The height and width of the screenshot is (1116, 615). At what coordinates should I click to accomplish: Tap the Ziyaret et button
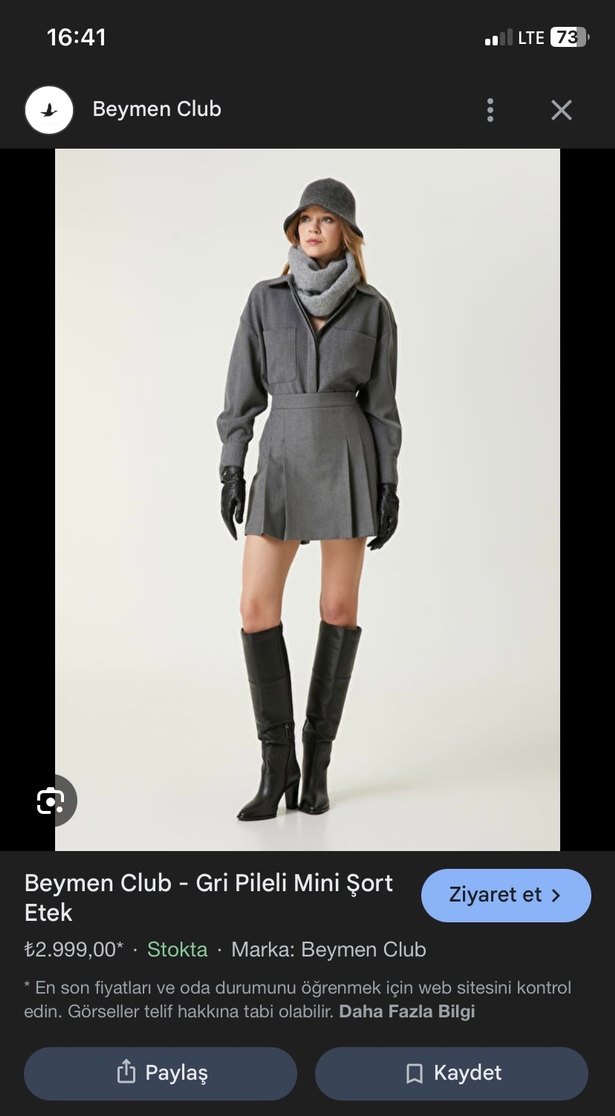[x=506, y=895]
